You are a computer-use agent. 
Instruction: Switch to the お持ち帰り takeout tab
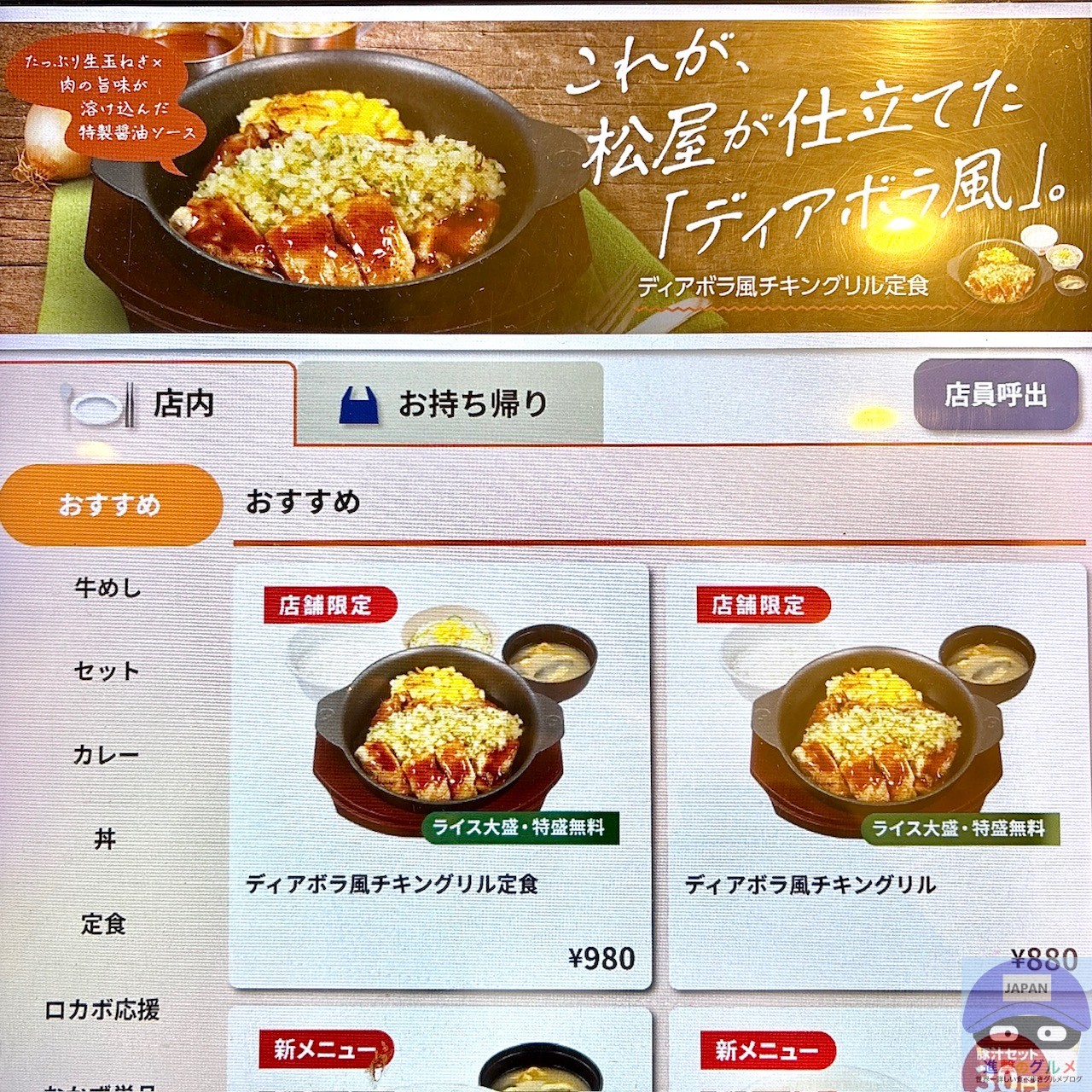pyautogui.click(x=450, y=404)
